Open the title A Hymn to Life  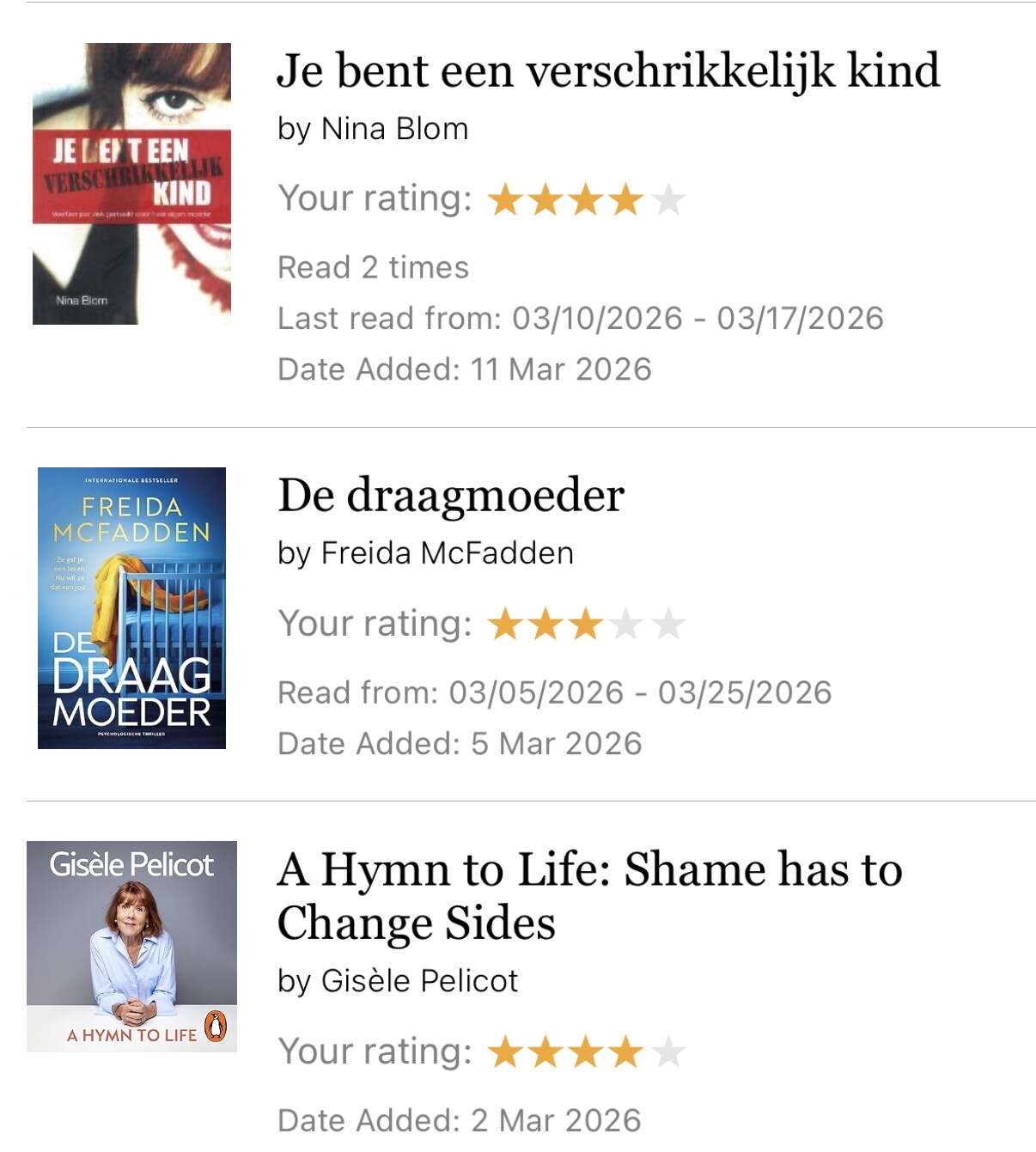pyautogui.click(x=589, y=895)
